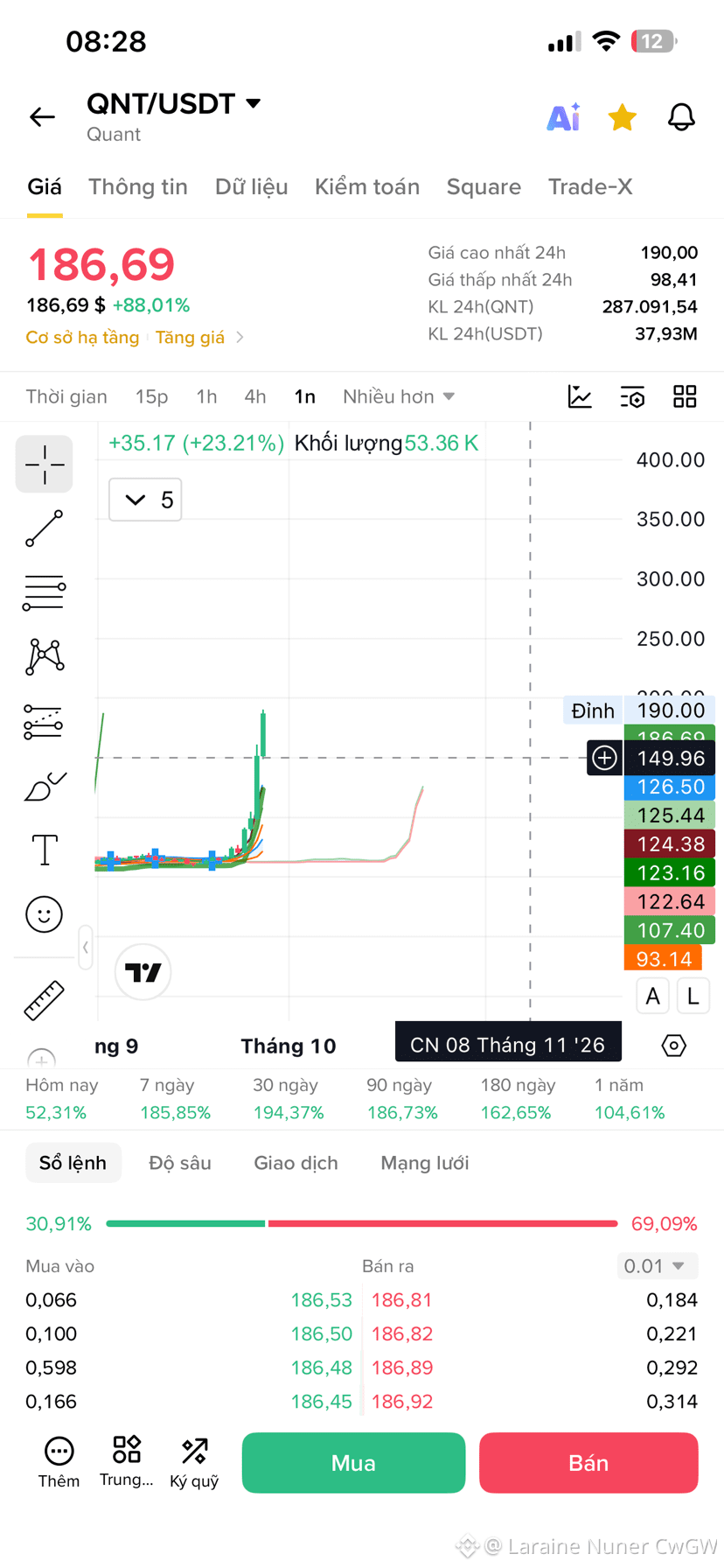Open chart indicators icon
The image size is (724, 1568).
580,396
